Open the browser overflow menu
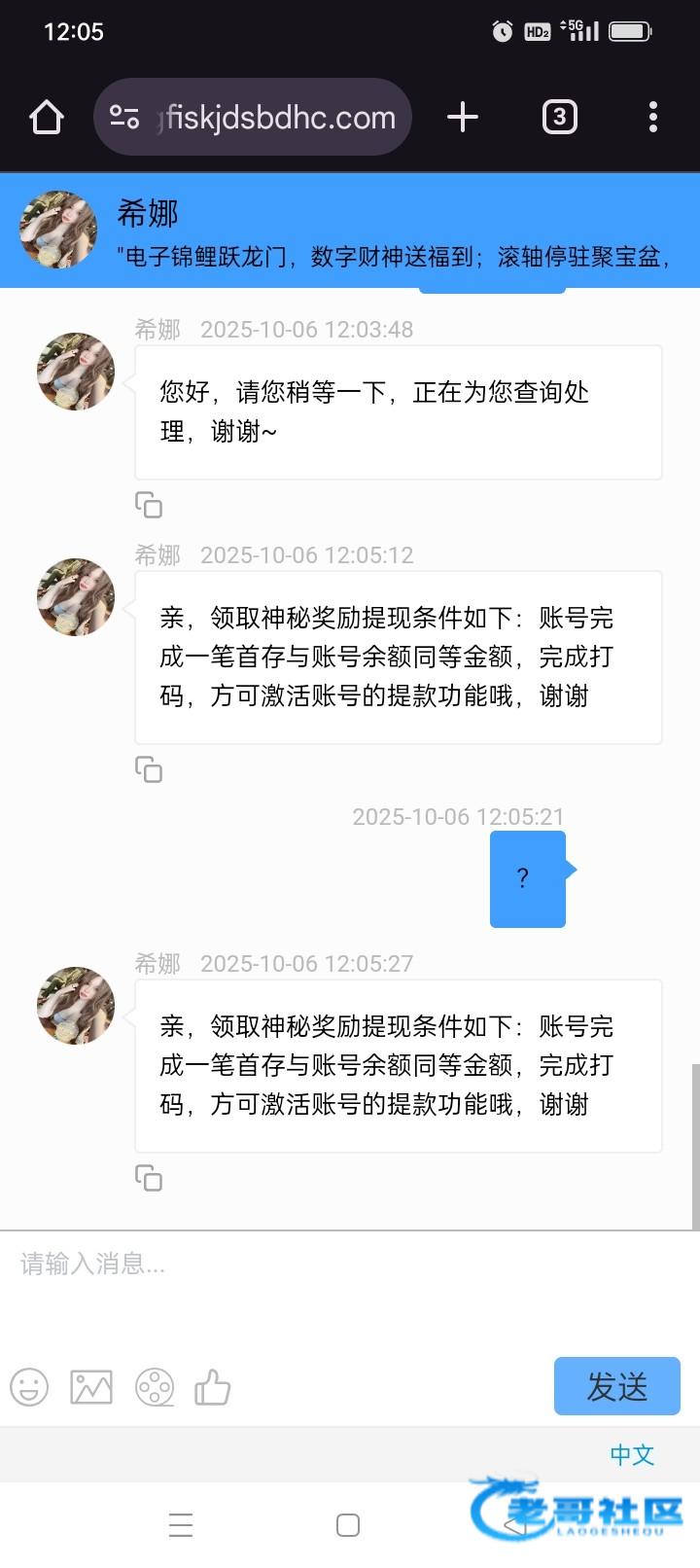The width and height of the screenshot is (700, 1568). tap(652, 118)
